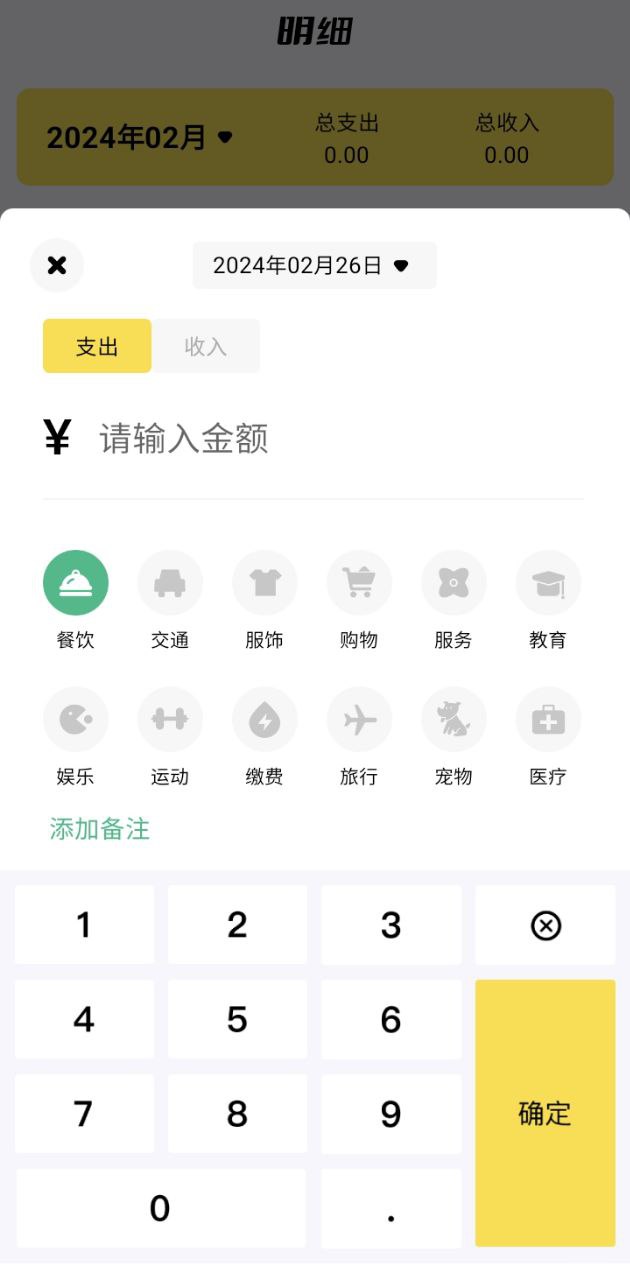Select the 支出 tab

tap(97, 346)
